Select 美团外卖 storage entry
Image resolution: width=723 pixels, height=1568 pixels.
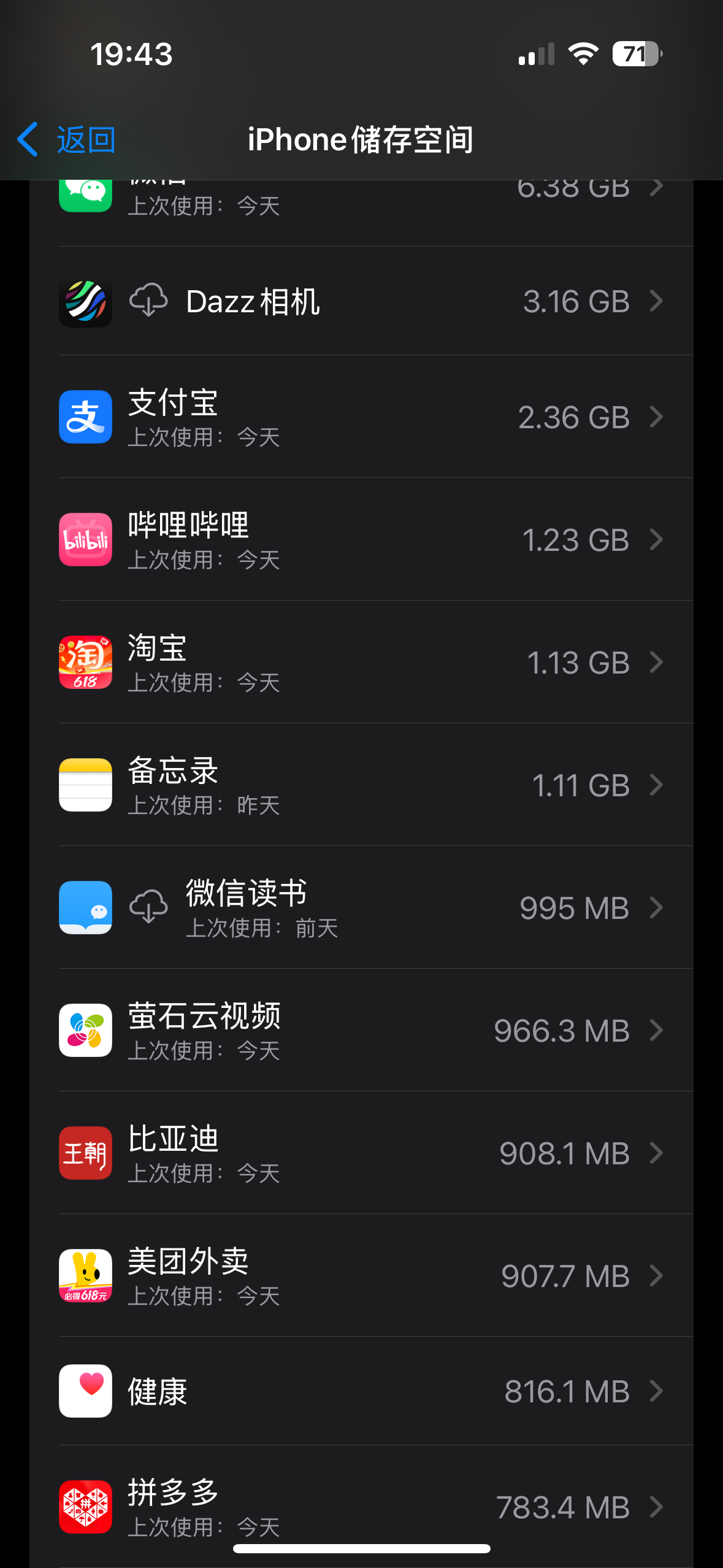[361, 1275]
